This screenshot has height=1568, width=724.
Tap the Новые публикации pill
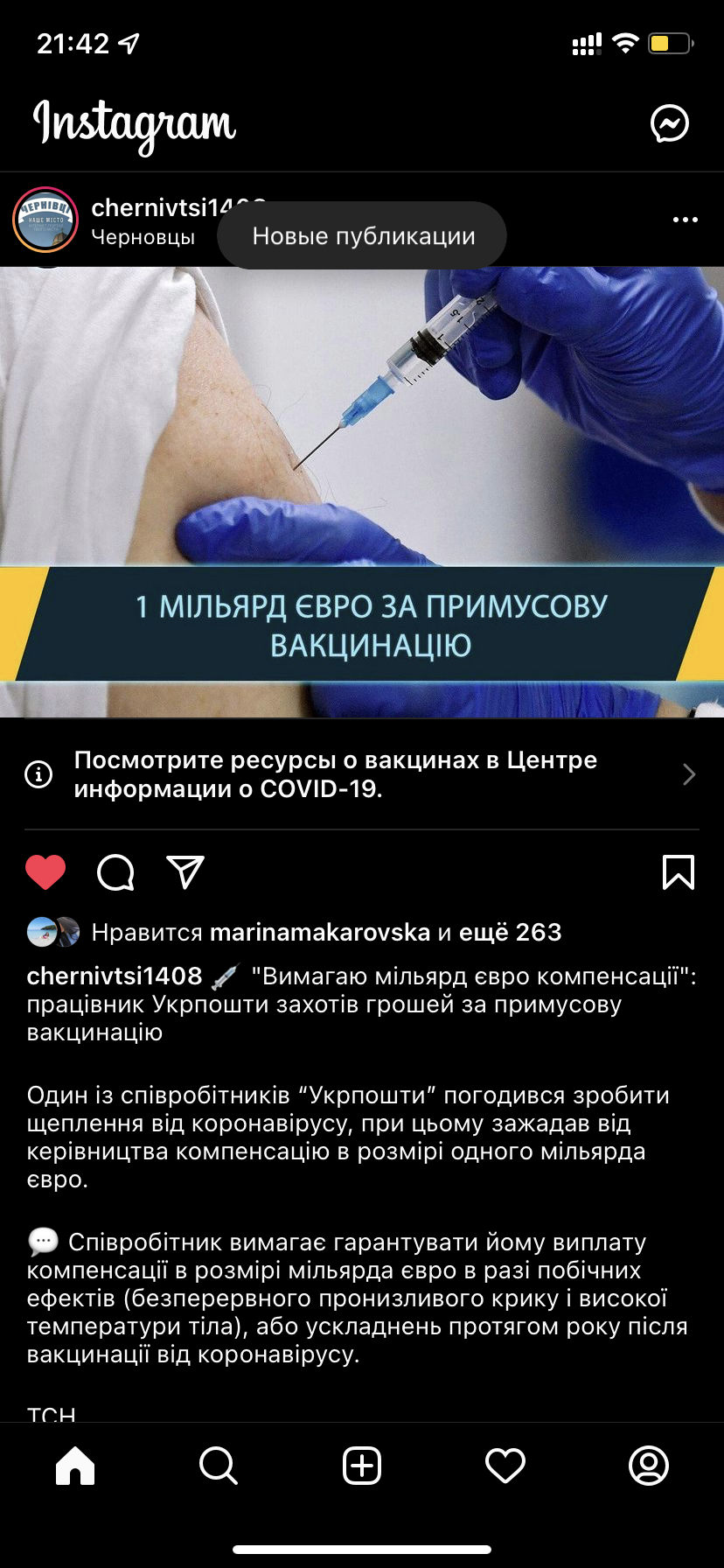(362, 235)
